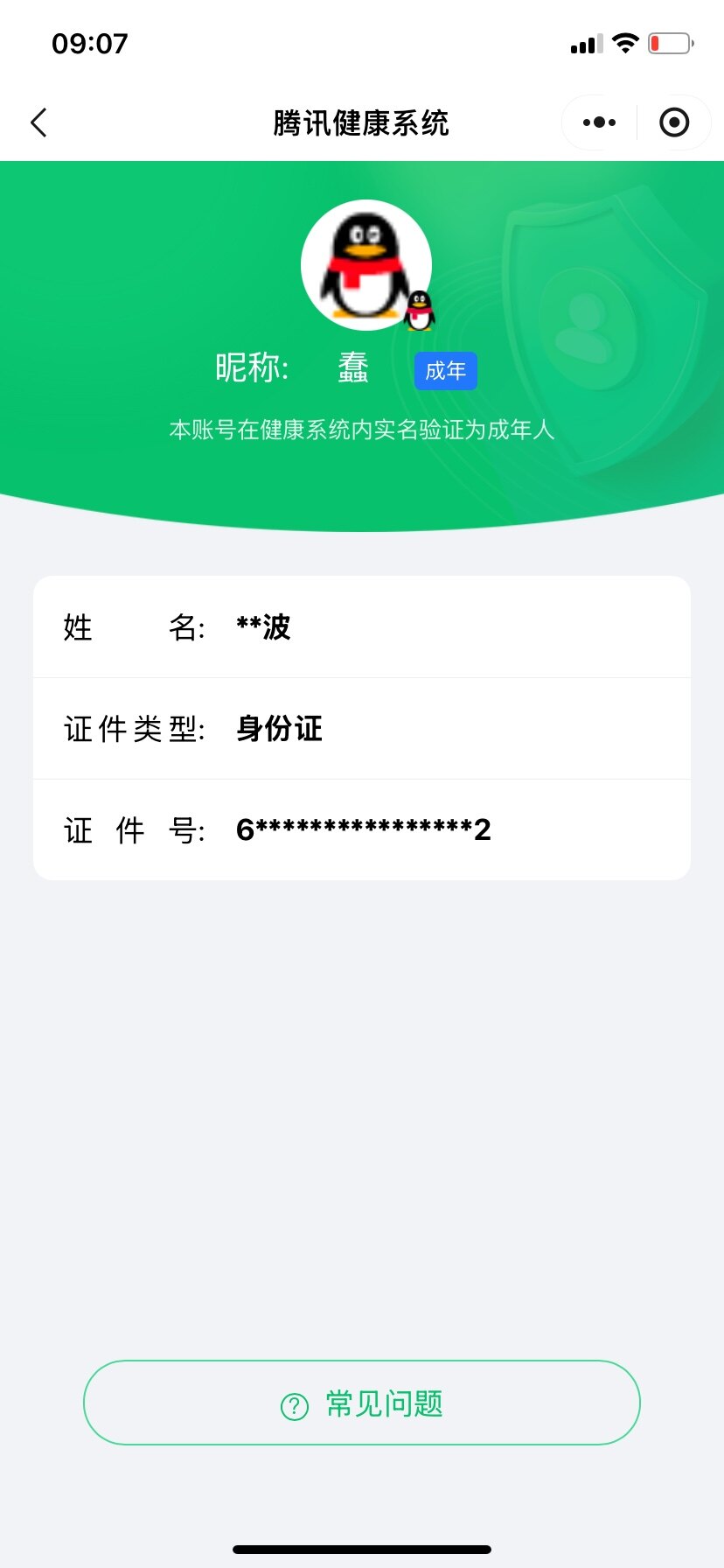Tap the back arrow to go back
Viewport: 724px width, 1568px height.
click(38, 122)
